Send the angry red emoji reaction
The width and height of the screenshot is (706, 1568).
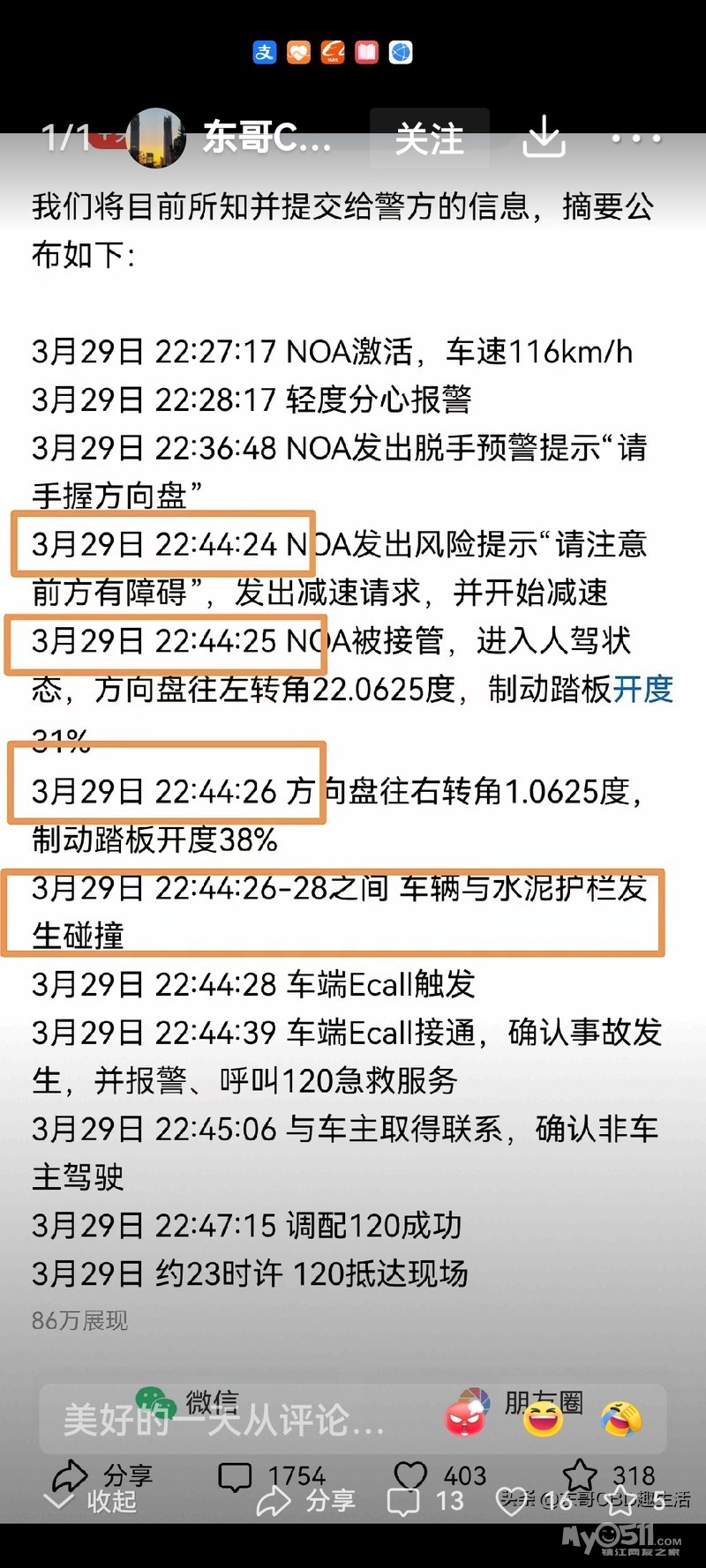tap(465, 1419)
